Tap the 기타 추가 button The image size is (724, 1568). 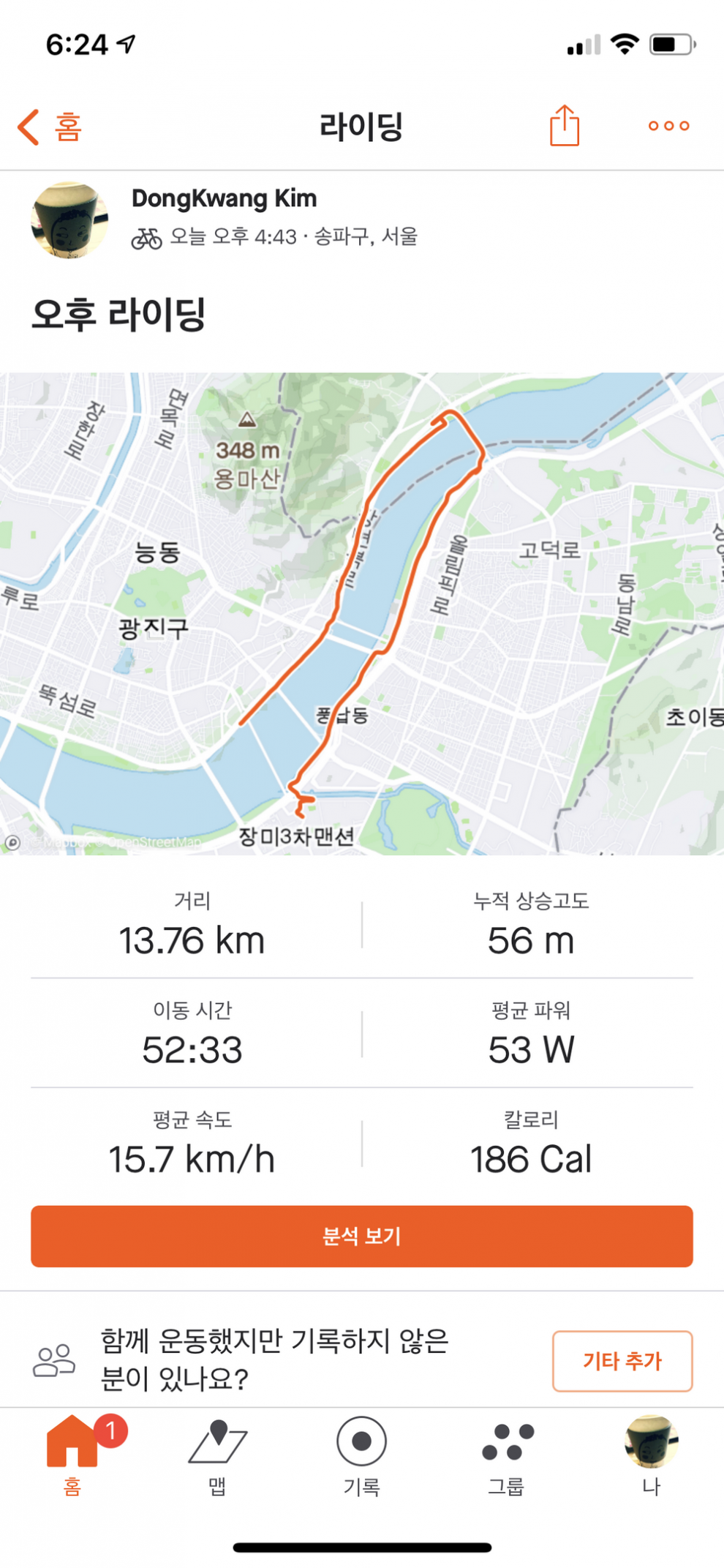point(622,1360)
